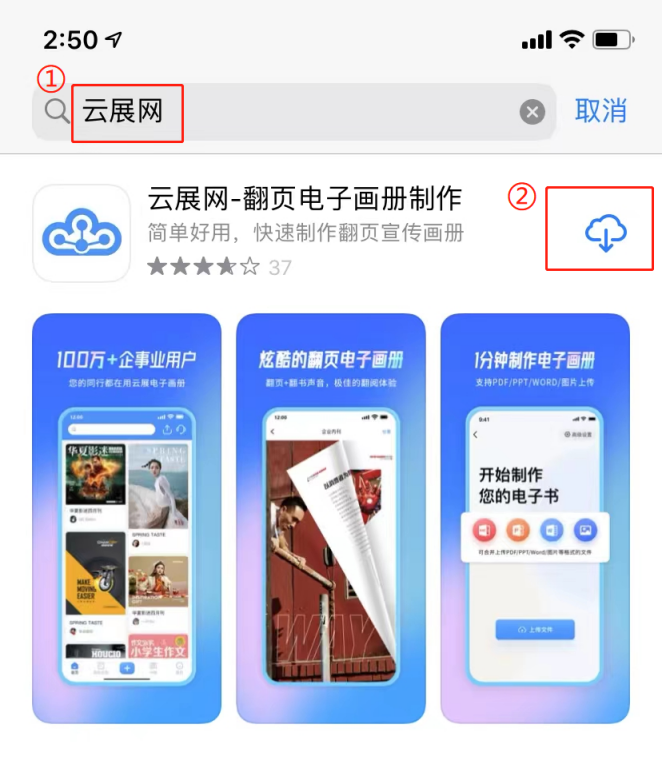Screen dimensions: 662x768
Task: Open the 1分钟制作电子画册 screenshot
Action: (535, 518)
